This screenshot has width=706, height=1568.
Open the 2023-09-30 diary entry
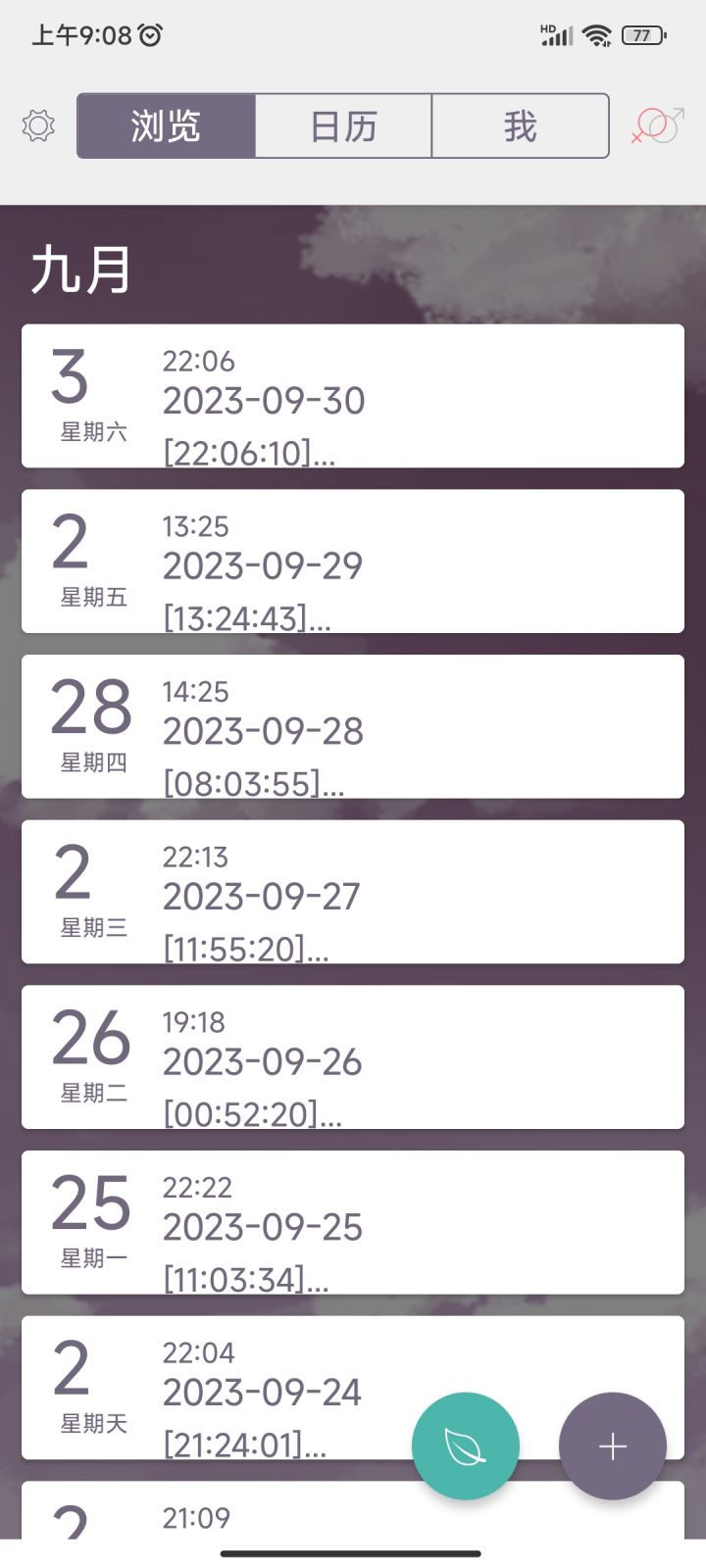coord(353,396)
